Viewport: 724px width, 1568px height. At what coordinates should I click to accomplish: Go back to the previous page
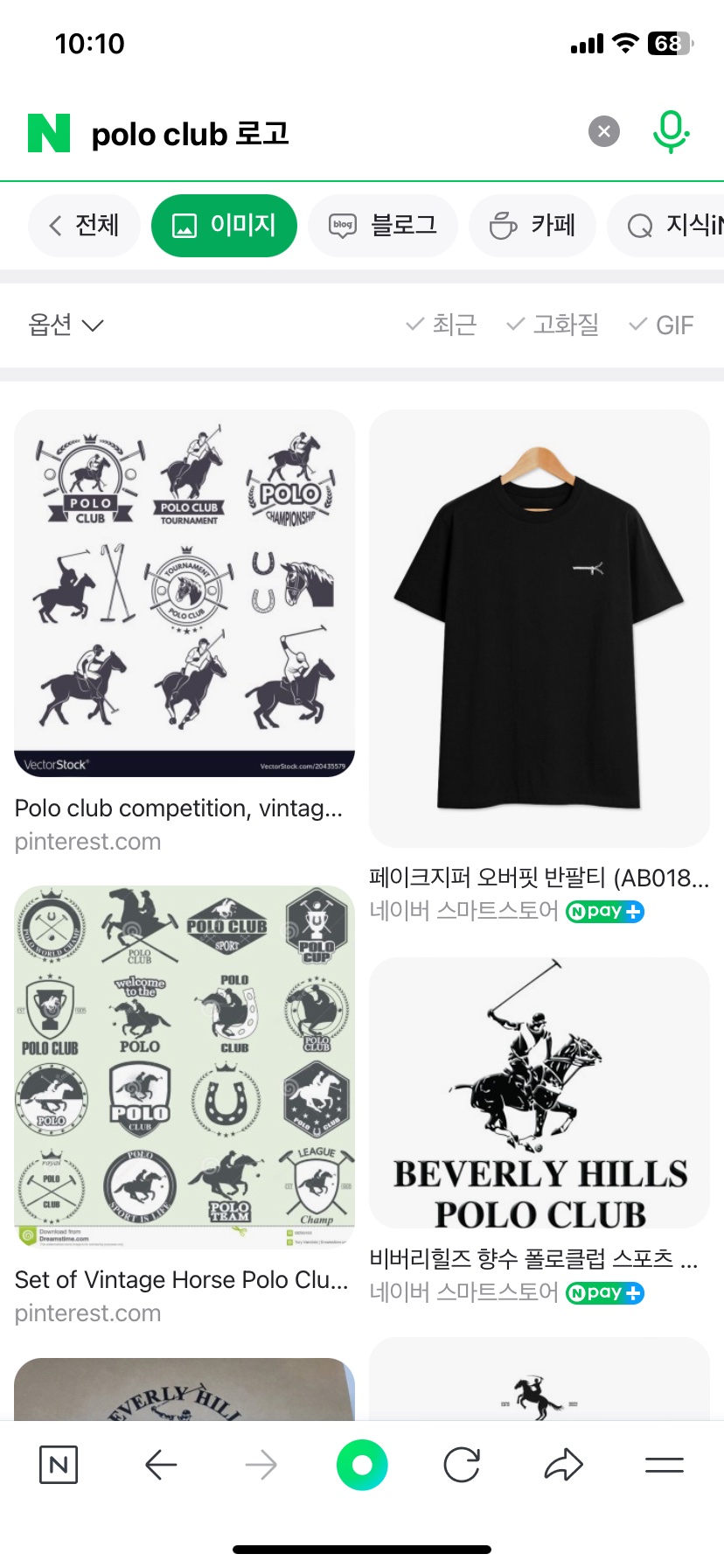click(x=161, y=1465)
